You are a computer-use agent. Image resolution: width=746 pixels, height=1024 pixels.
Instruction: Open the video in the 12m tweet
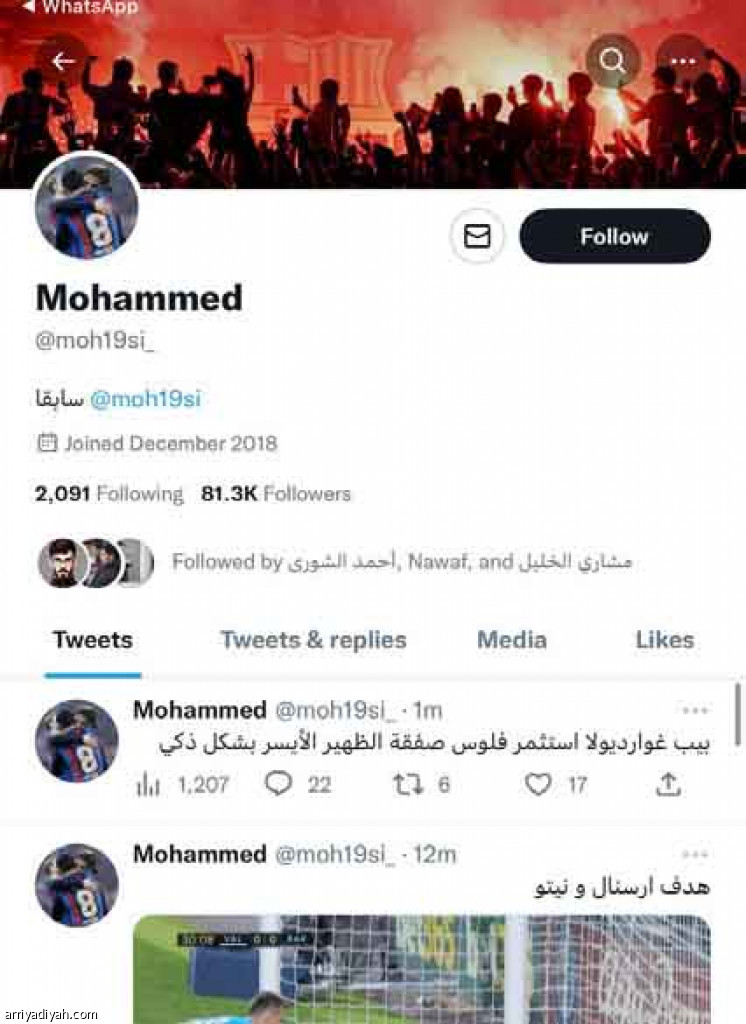point(420,968)
